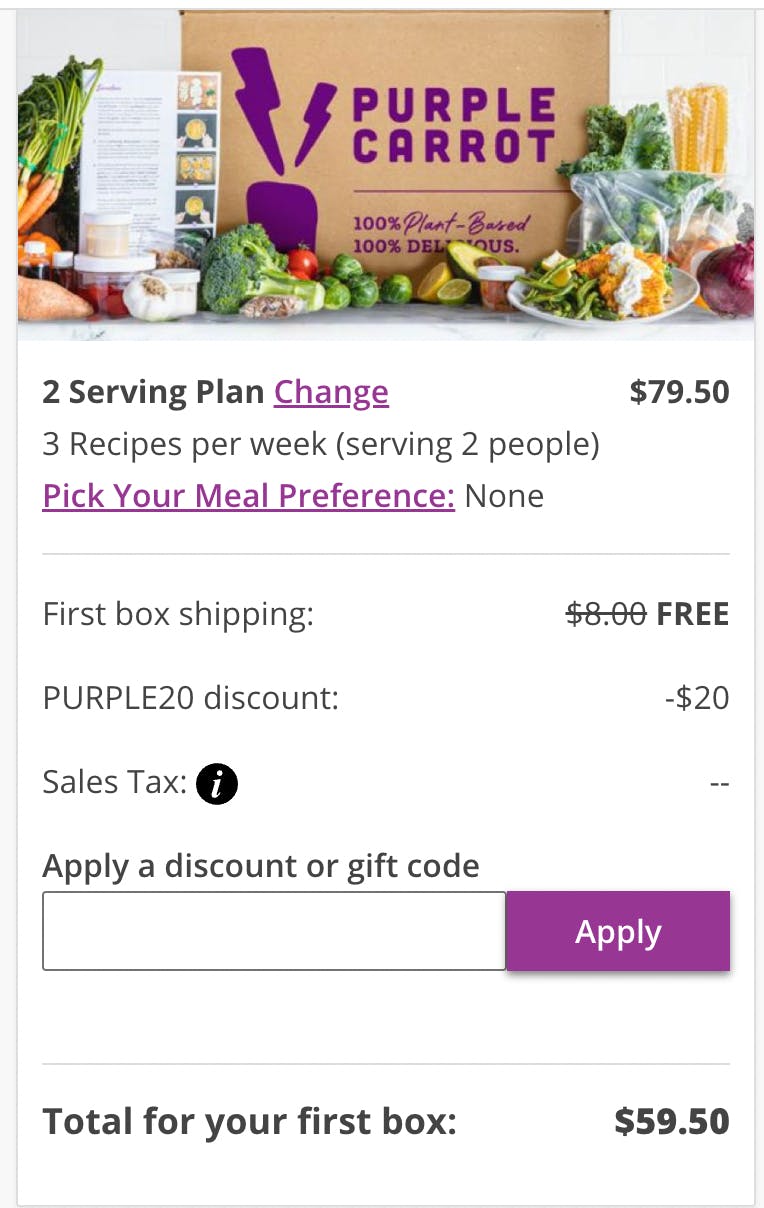Open Pick Your Meal Preference
764x1208 pixels.
point(248,495)
